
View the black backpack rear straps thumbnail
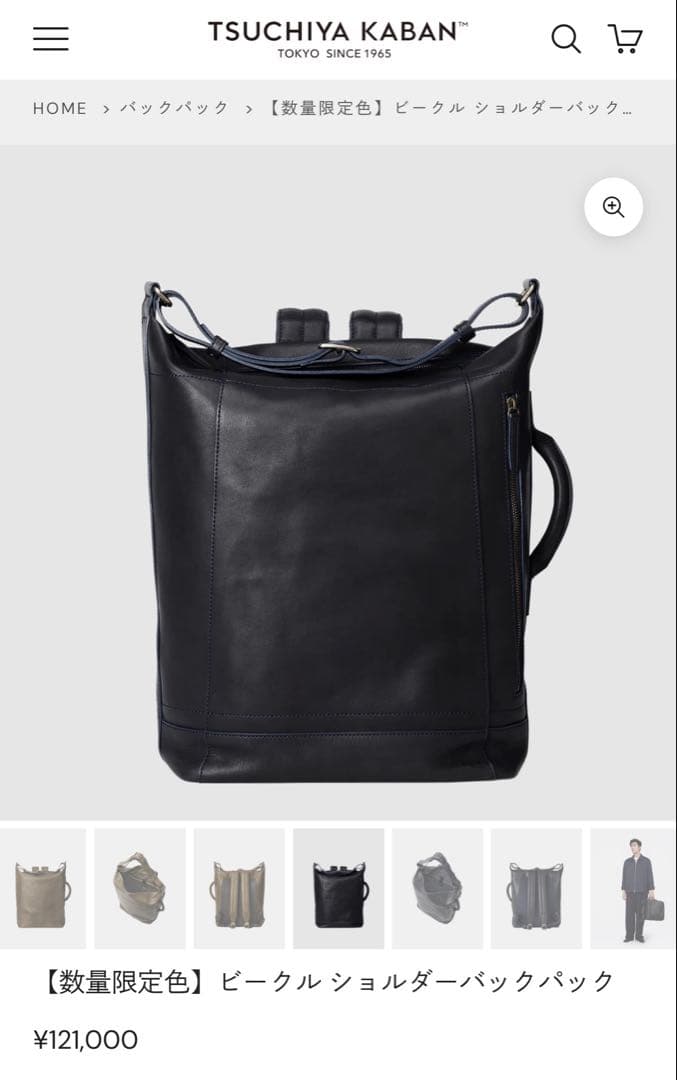(536, 888)
